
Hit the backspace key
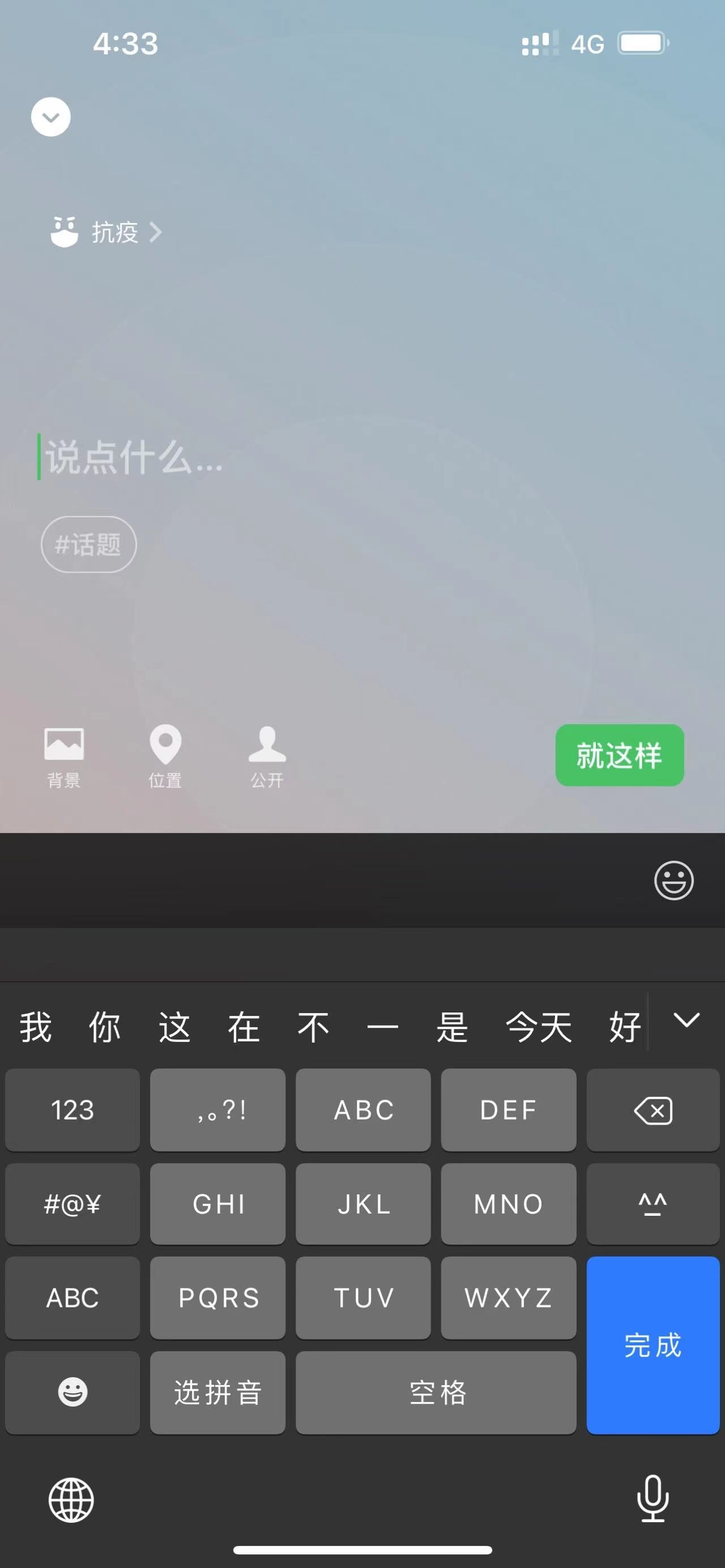point(652,1110)
